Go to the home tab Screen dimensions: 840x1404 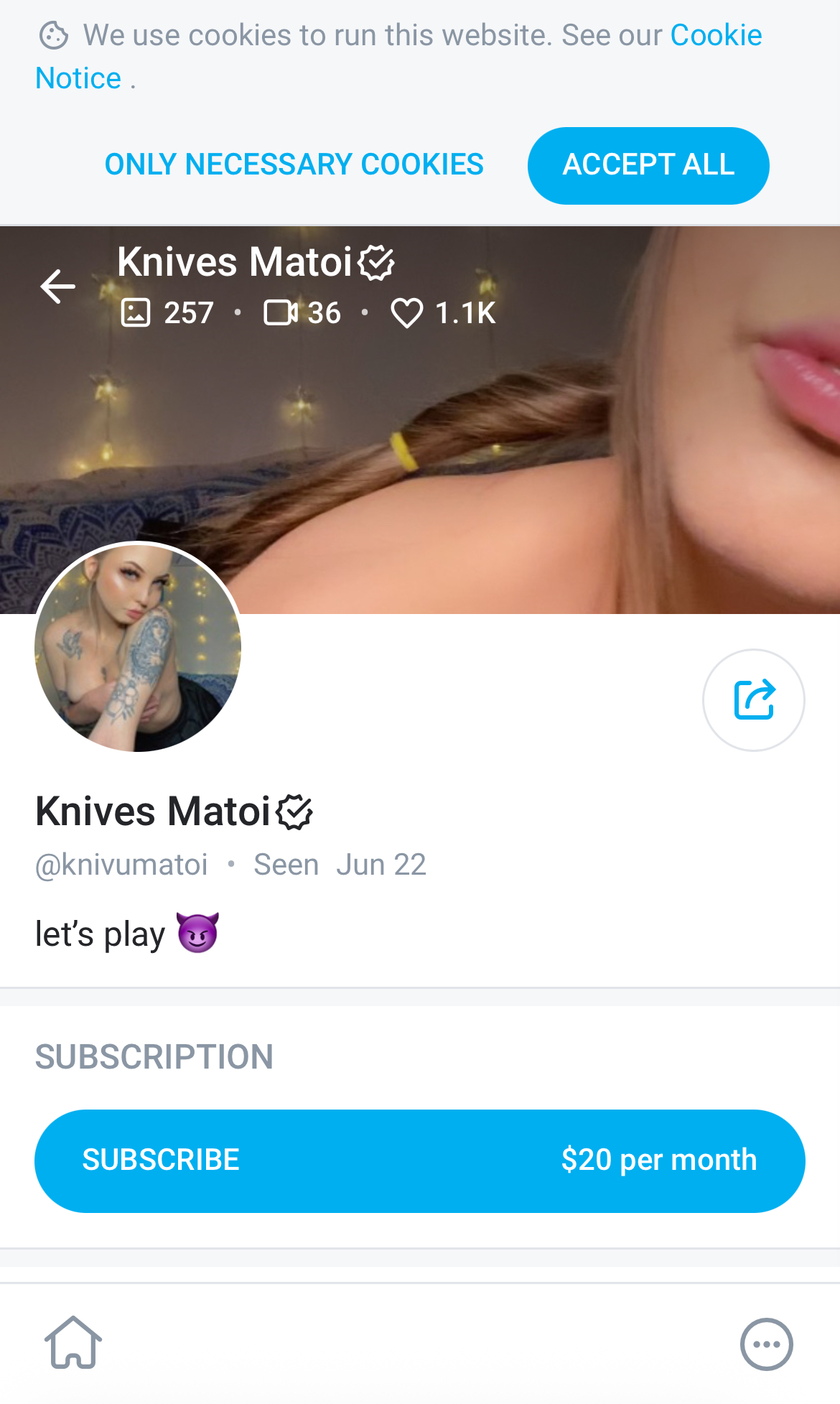pos(73,1343)
